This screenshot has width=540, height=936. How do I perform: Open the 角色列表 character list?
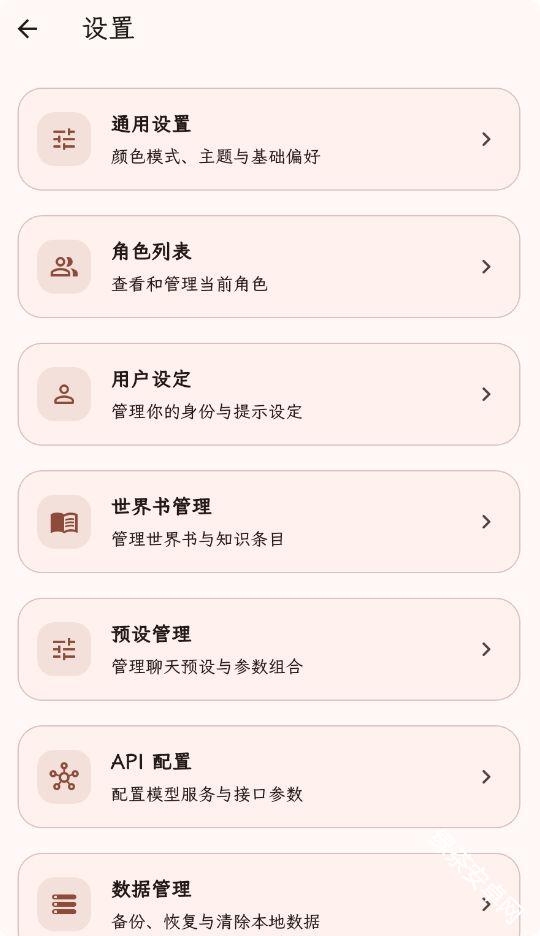(269, 267)
